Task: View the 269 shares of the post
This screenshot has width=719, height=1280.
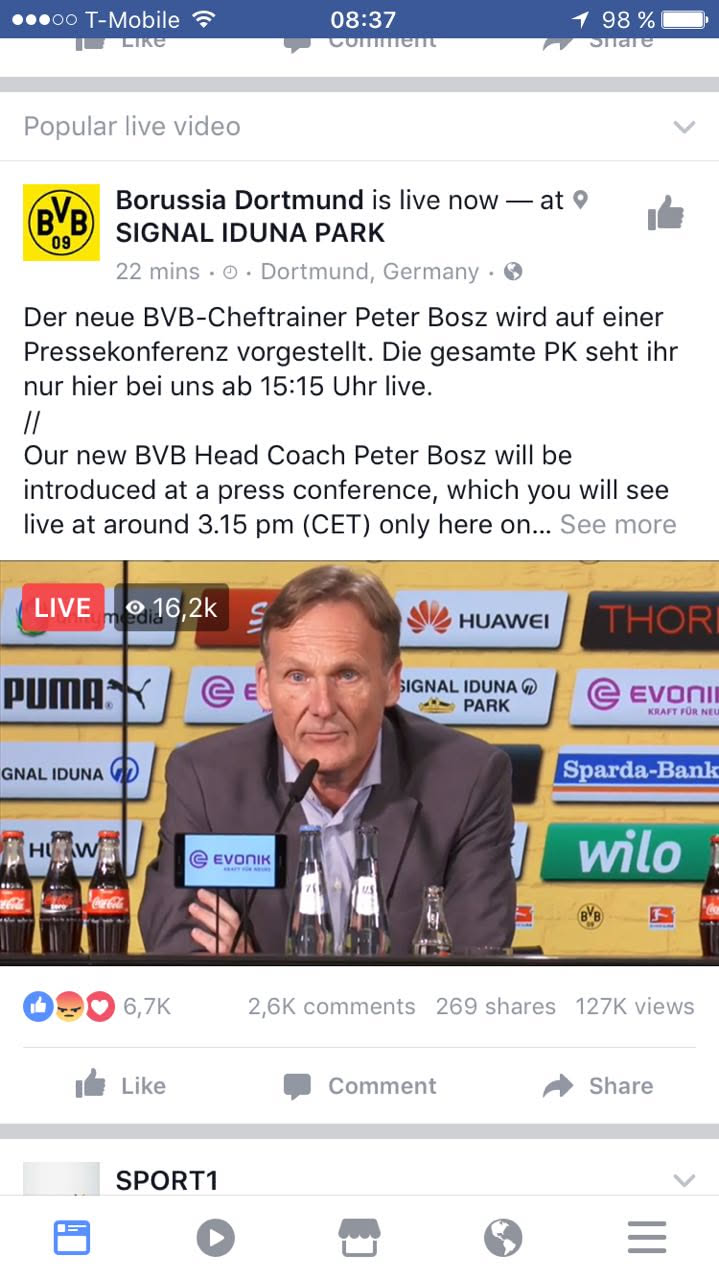Action: pyautogui.click(x=495, y=1006)
